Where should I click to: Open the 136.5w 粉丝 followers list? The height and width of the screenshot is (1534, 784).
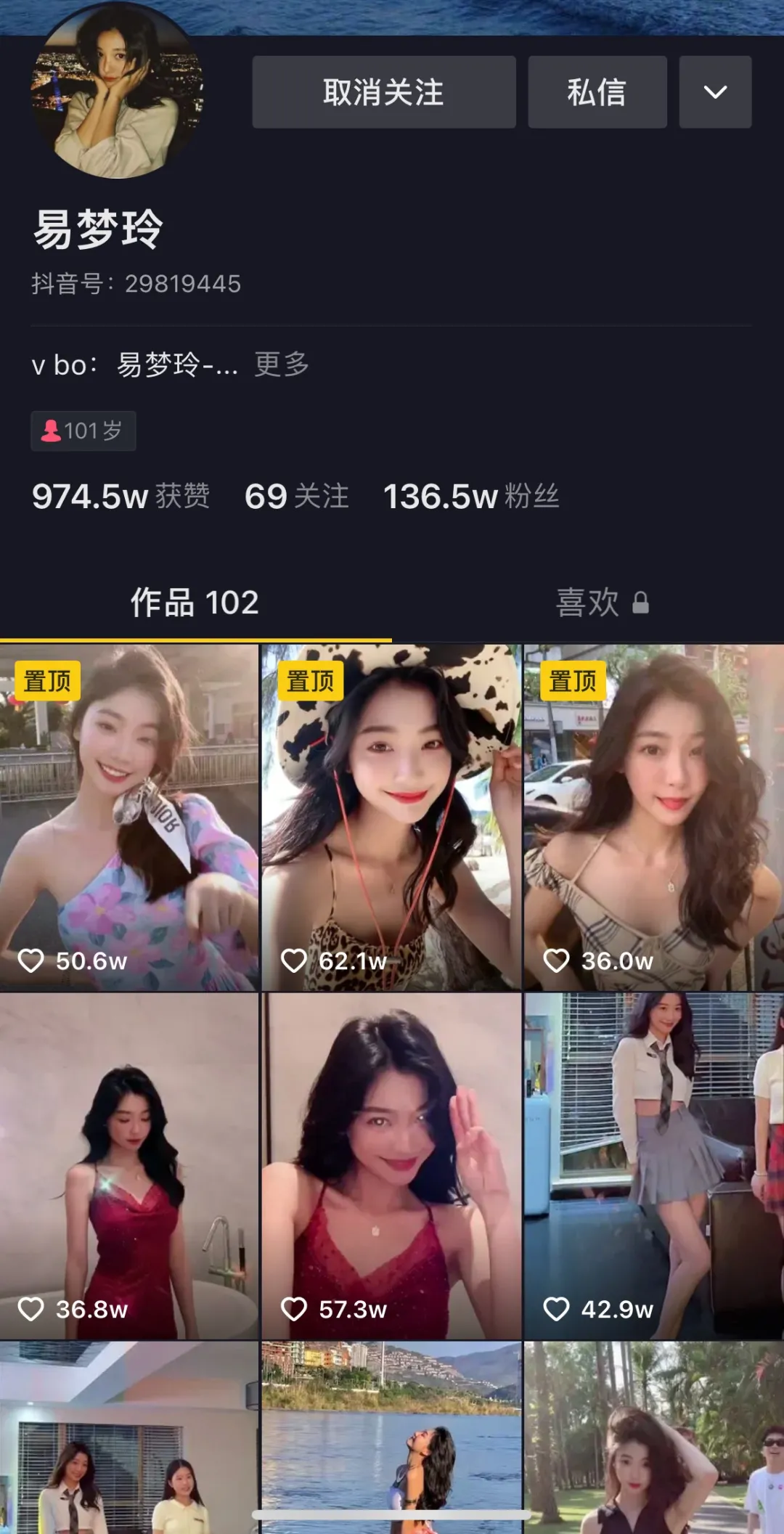[470, 497]
